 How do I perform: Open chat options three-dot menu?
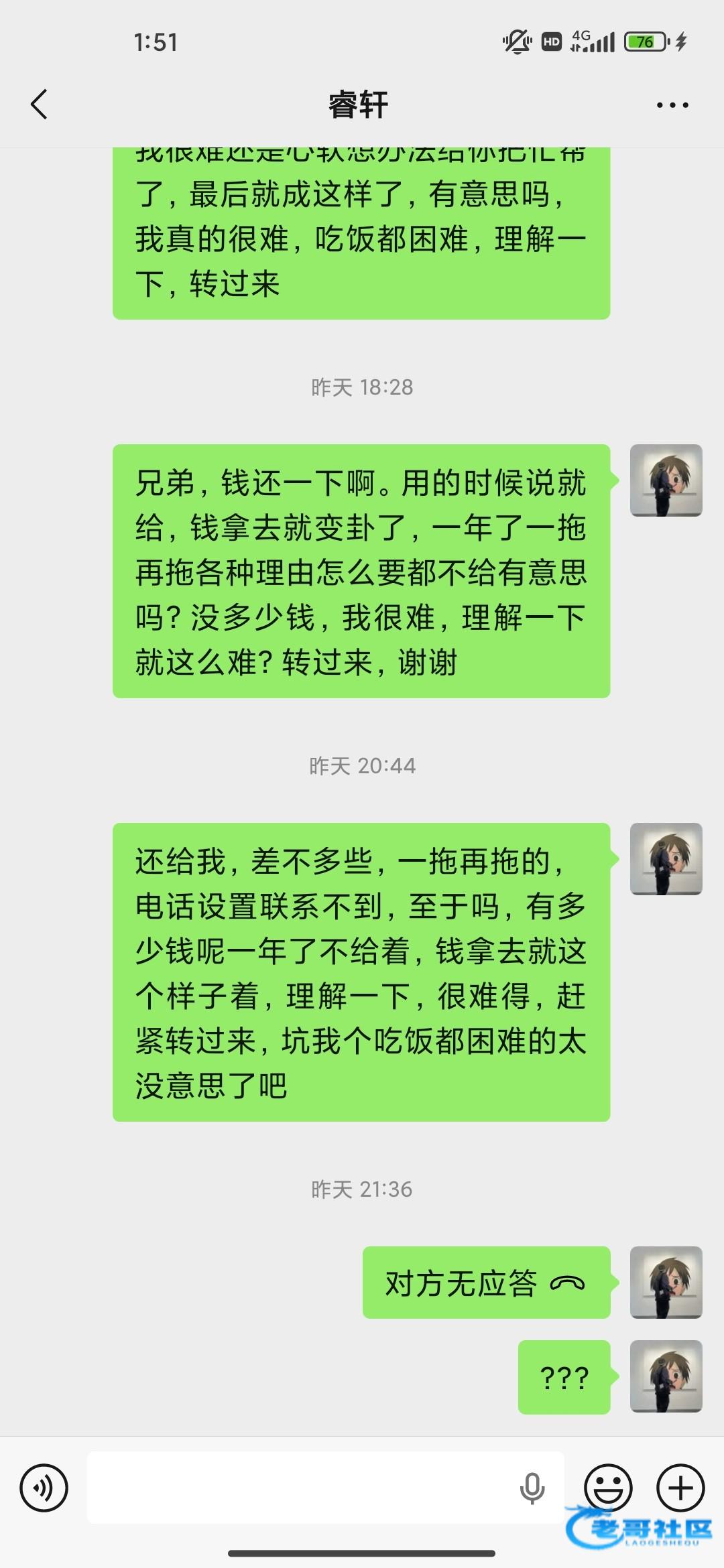[x=672, y=105]
